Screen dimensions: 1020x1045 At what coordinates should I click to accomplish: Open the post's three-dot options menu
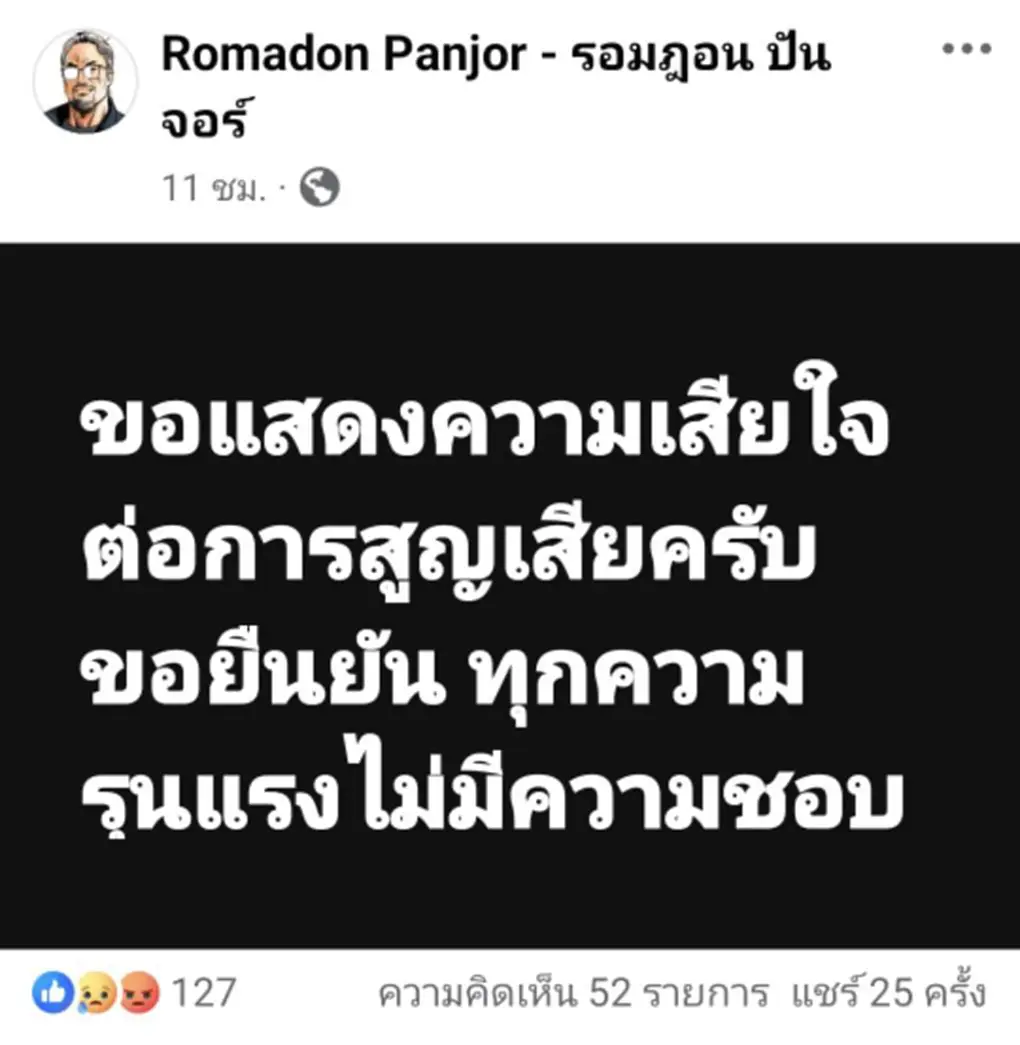click(x=966, y=50)
